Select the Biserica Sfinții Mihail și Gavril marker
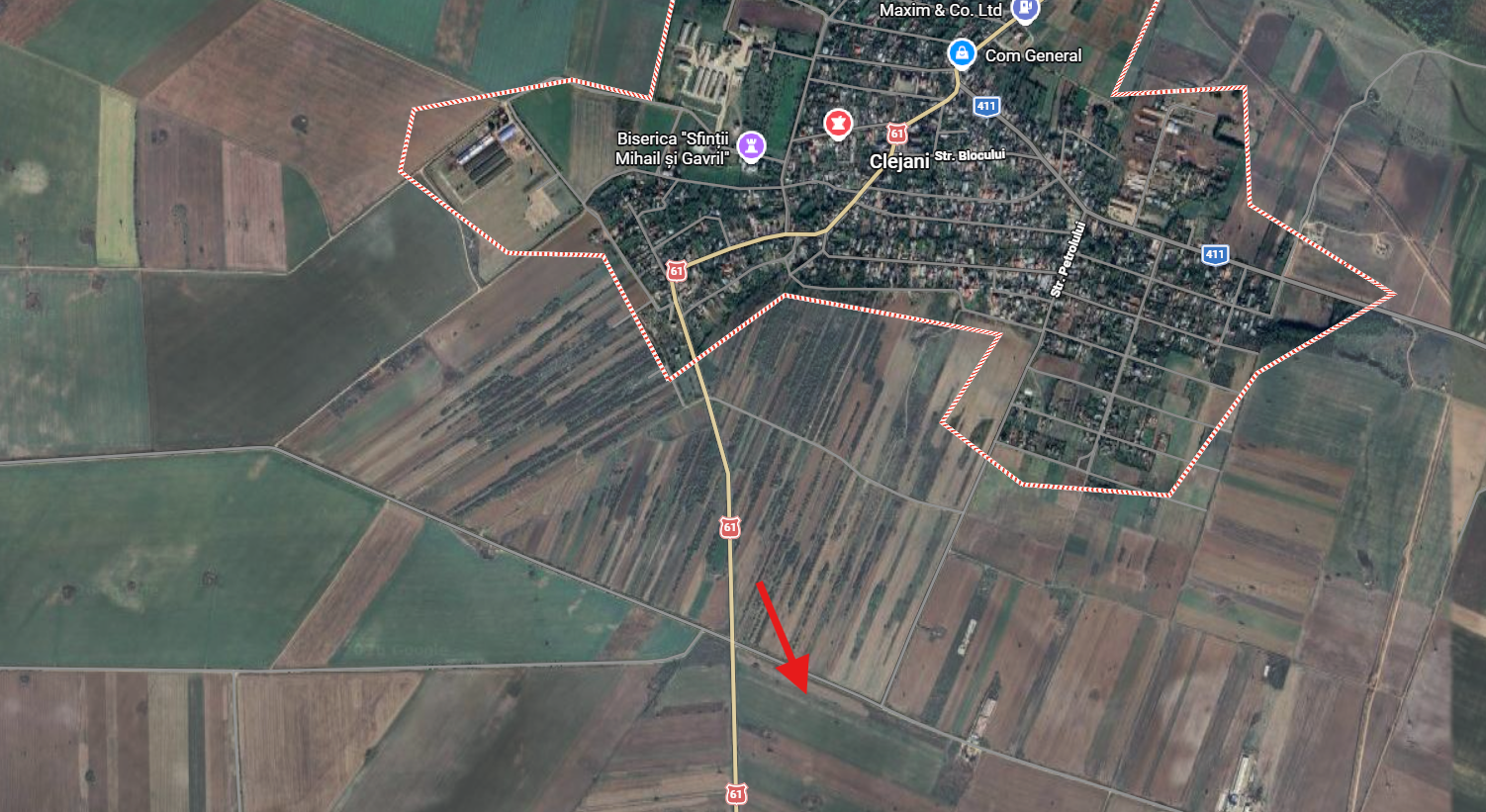 752,146
